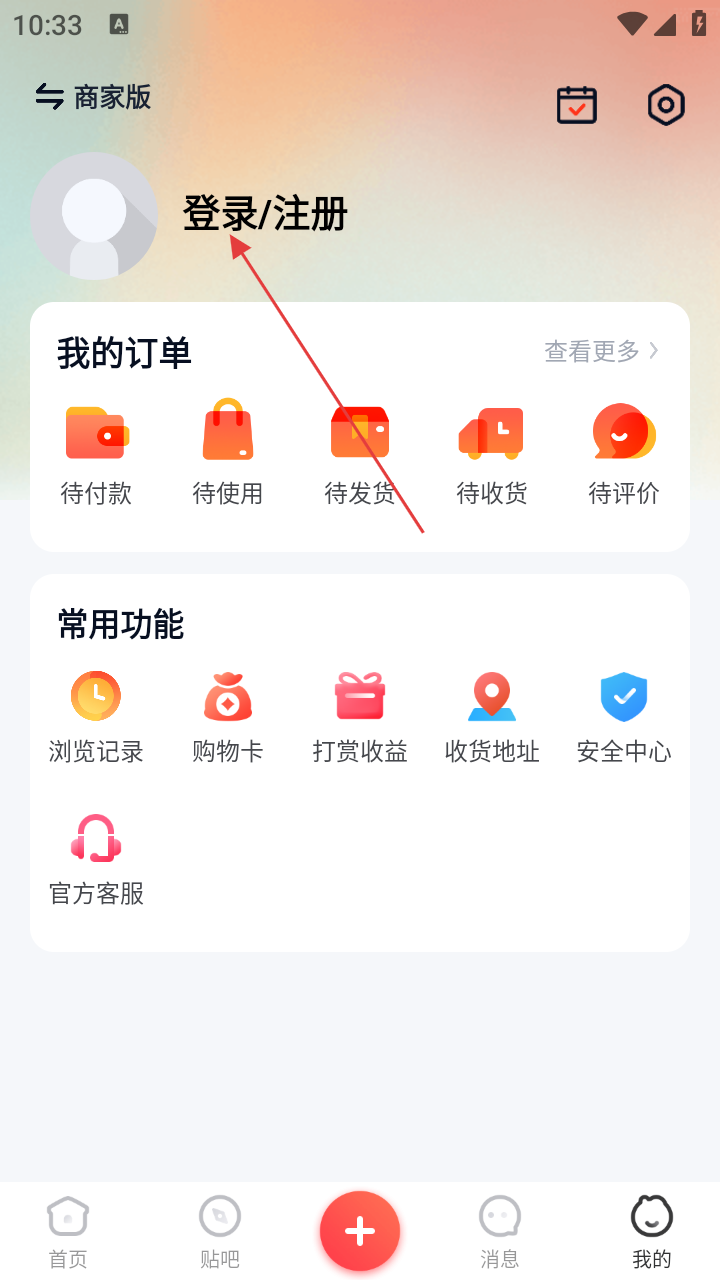Contact 官方客服 customer service
720x1280 pixels.
click(96, 859)
